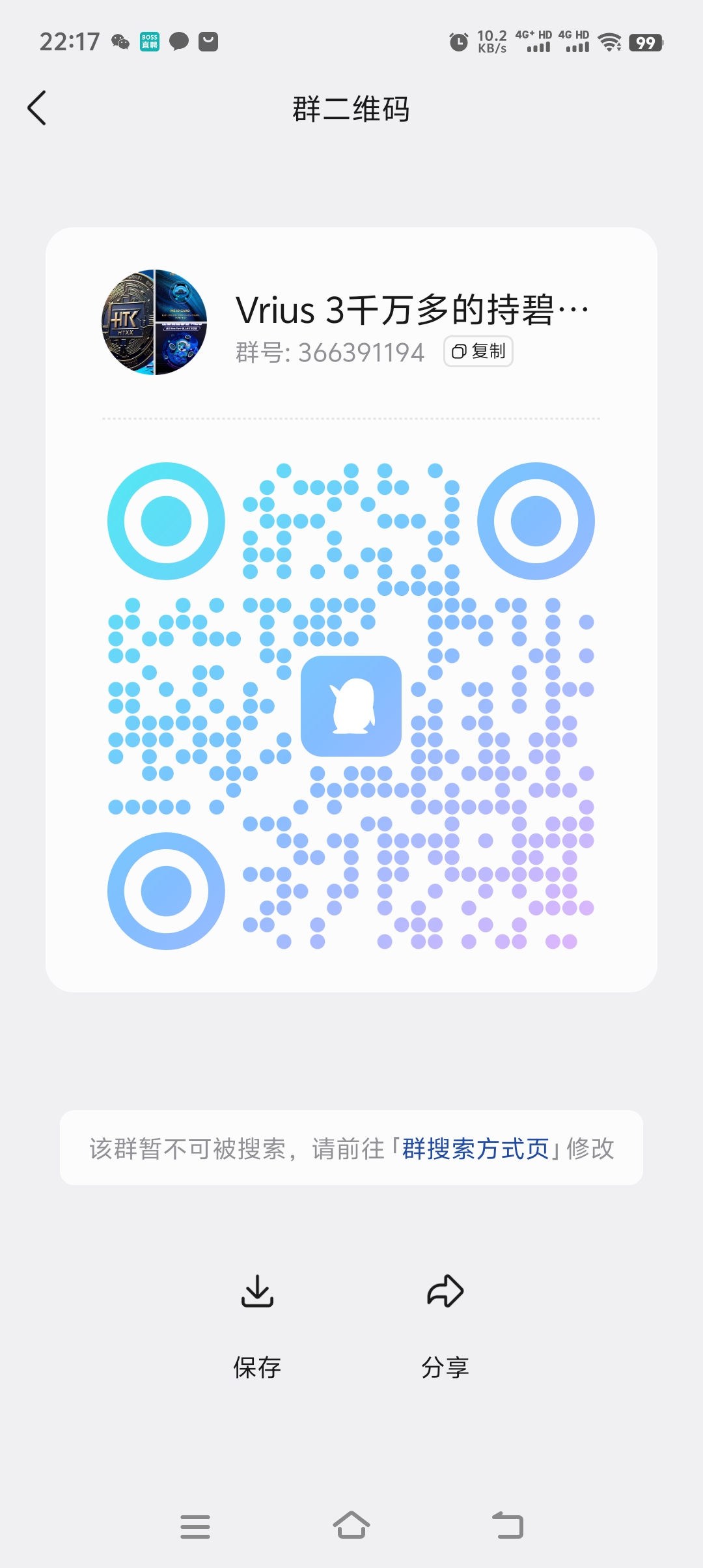703x1568 pixels.
Task: Open the 群搜索方式页 link
Action: click(x=476, y=1149)
